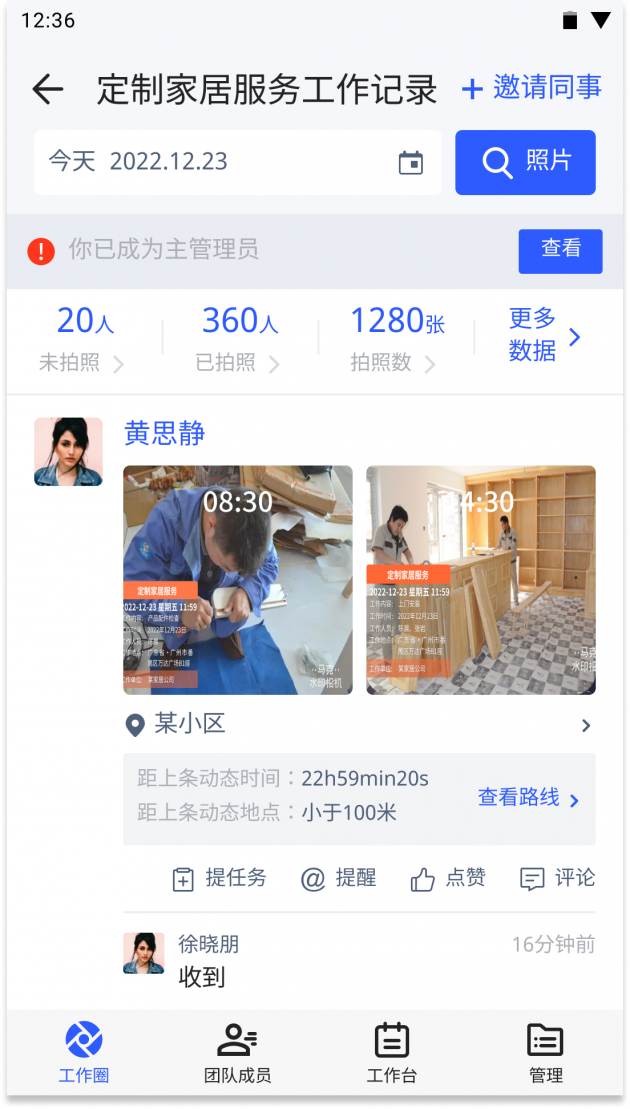
Task: Open the 08:30 work photo
Action: point(238,579)
